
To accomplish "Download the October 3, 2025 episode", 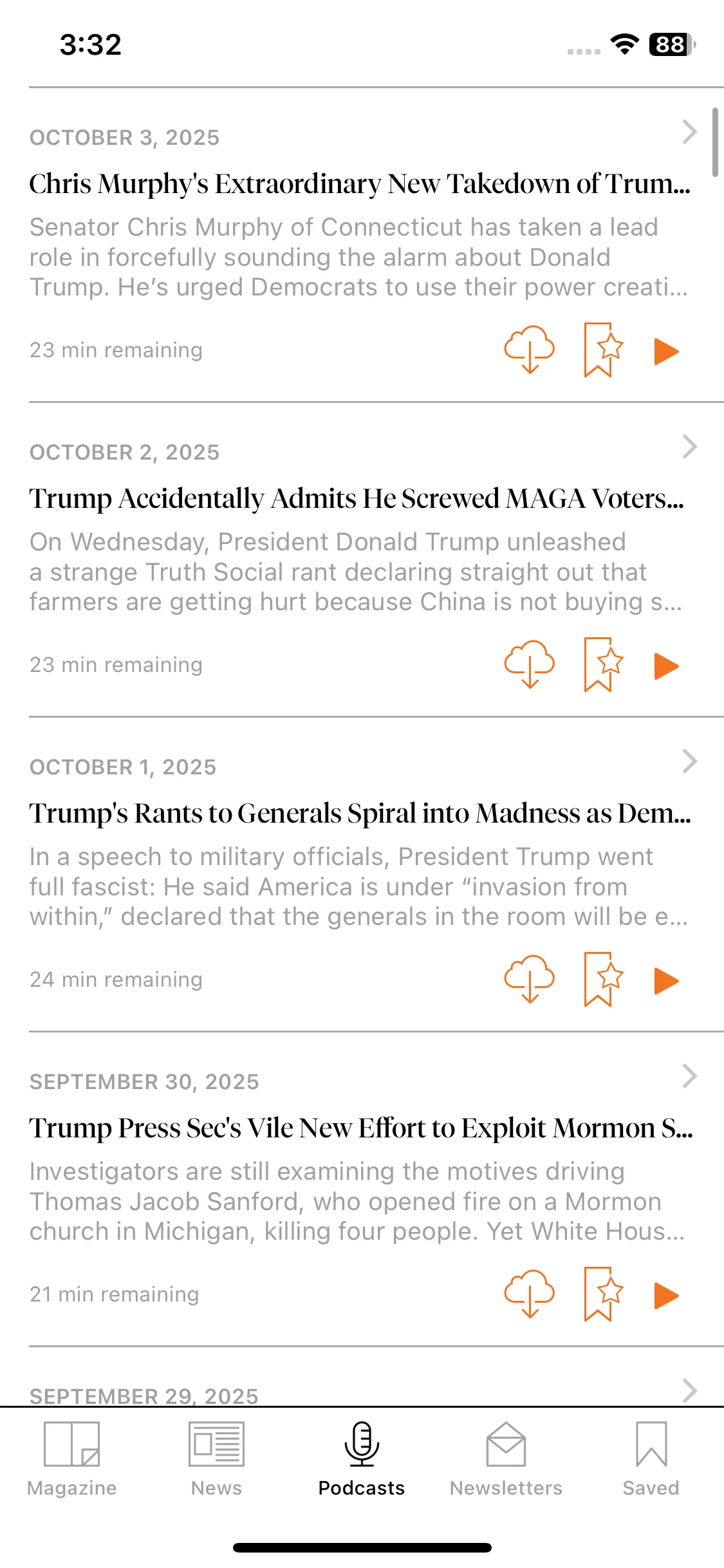I will 529,350.
